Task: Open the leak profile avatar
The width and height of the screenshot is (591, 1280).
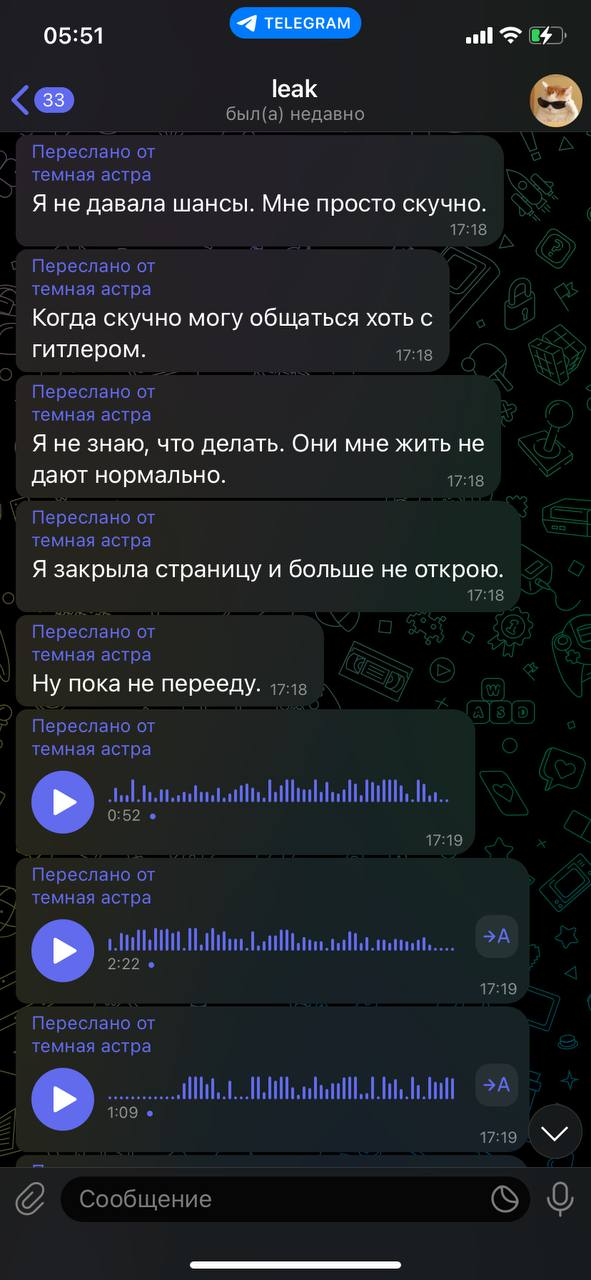Action: click(555, 100)
